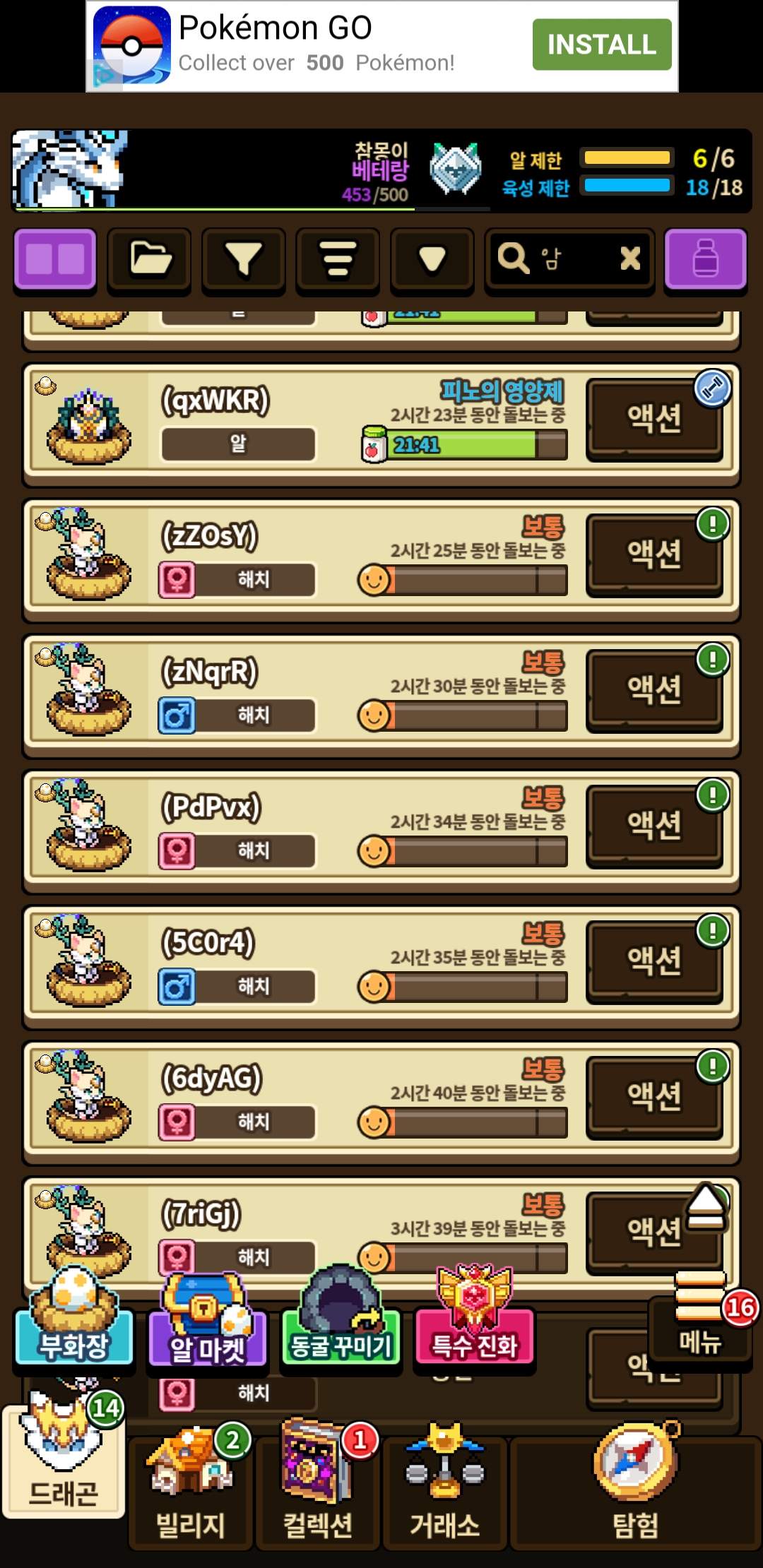
Task: Open 특수 진화 special evolution
Action: tap(475, 1328)
